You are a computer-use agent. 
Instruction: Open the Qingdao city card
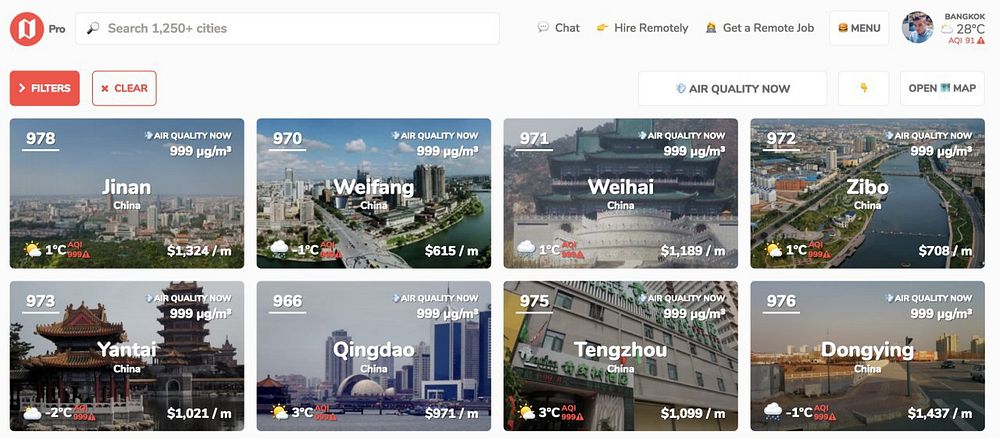click(x=374, y=356)
